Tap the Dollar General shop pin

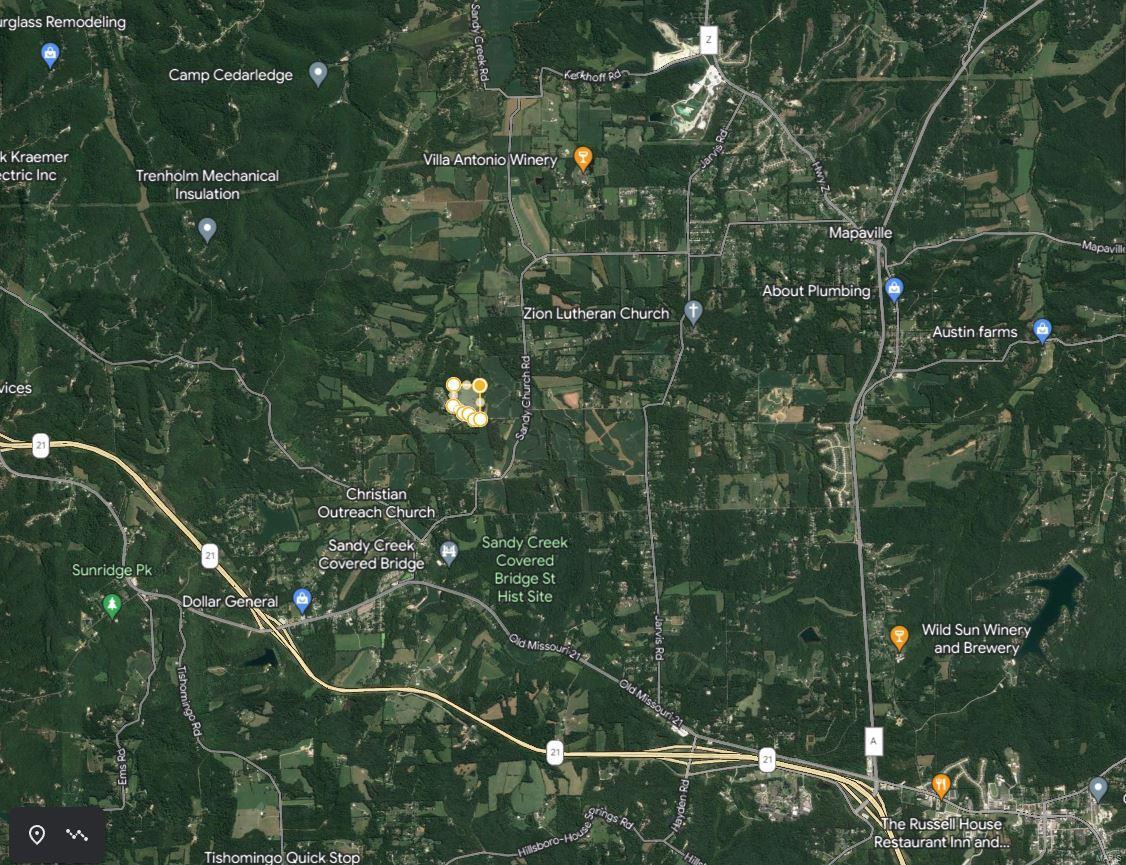302,600
